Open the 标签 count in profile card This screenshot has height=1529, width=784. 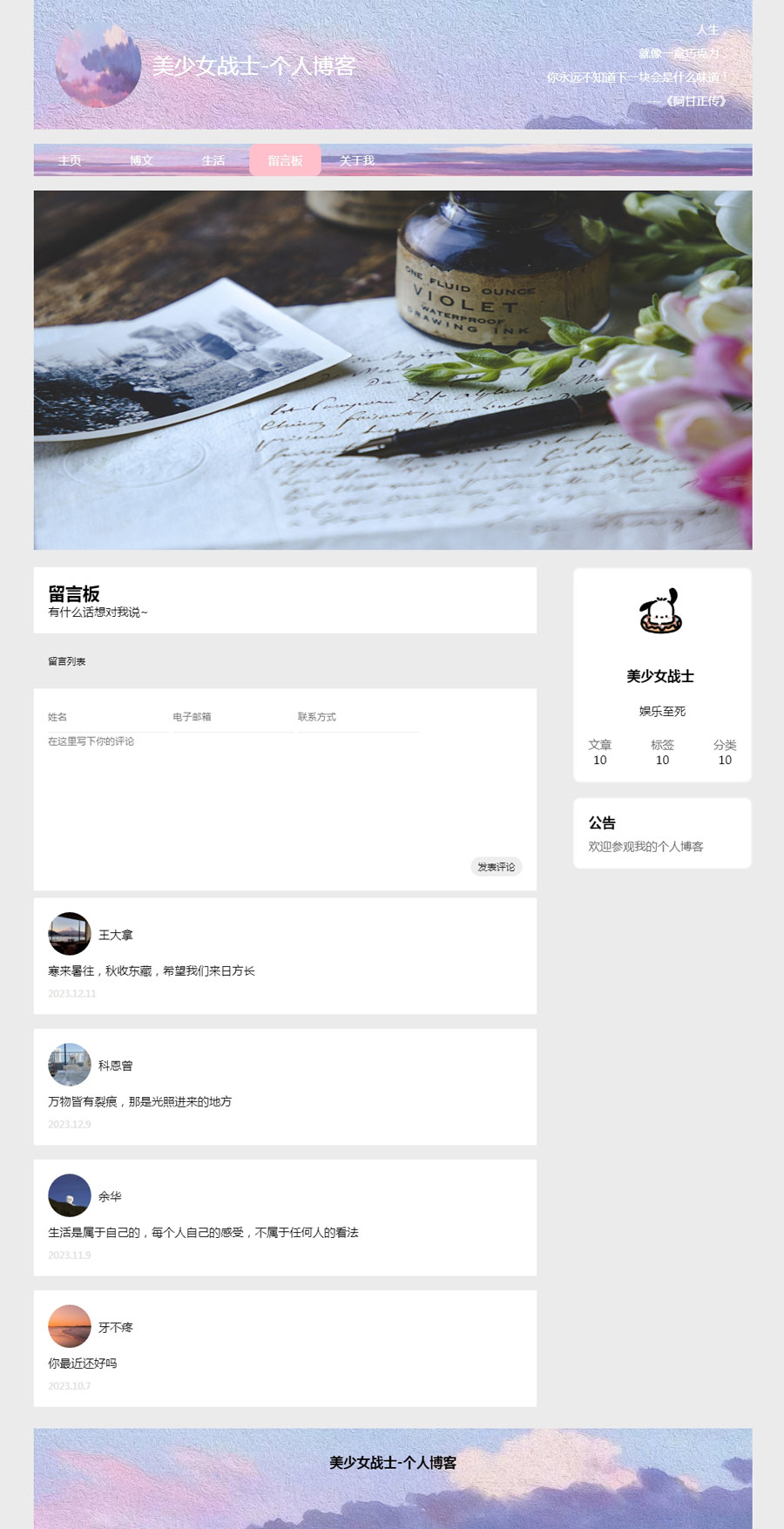coord(662,752)
